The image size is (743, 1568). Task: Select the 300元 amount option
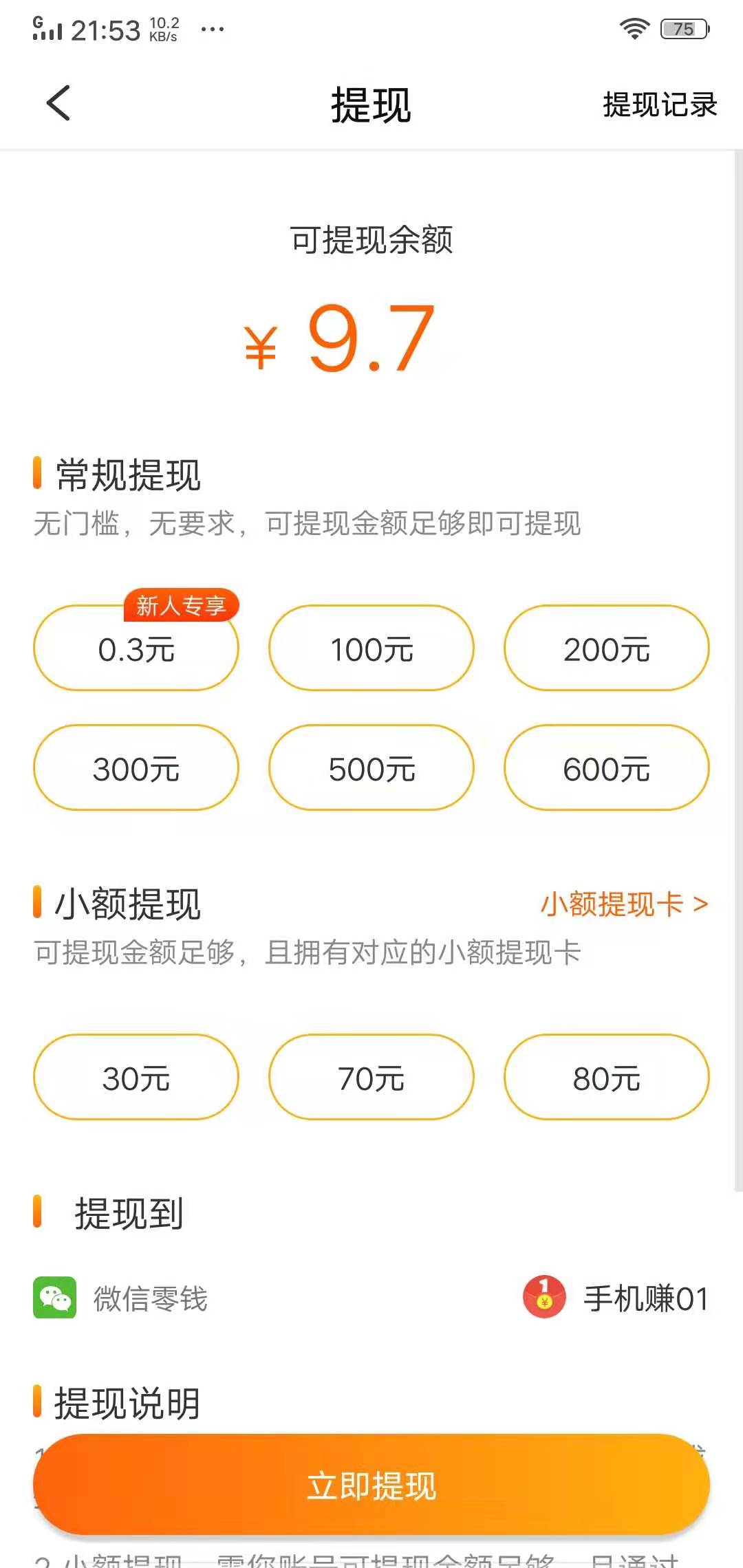136,768
